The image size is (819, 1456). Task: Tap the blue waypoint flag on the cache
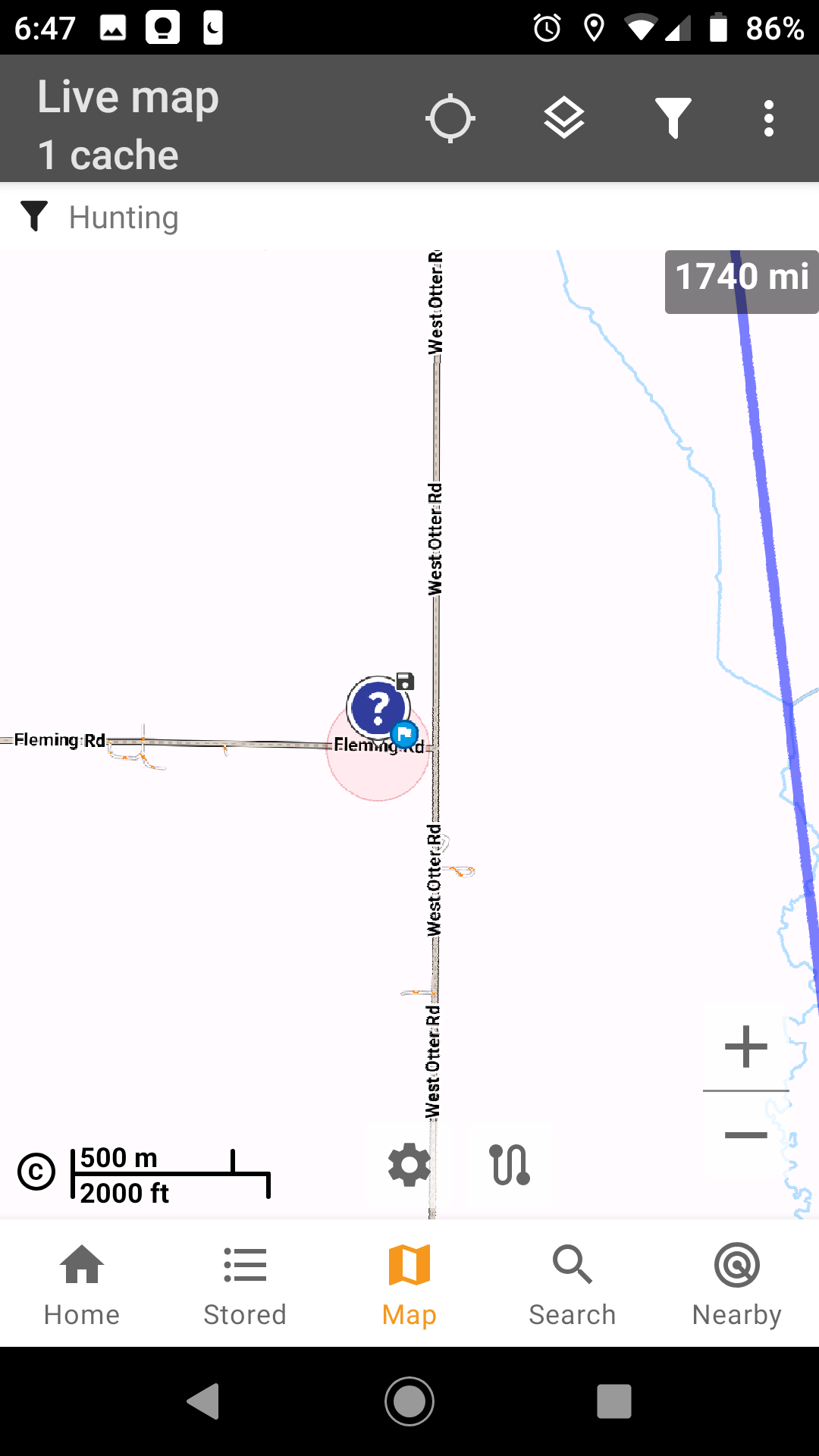(404, 734)
